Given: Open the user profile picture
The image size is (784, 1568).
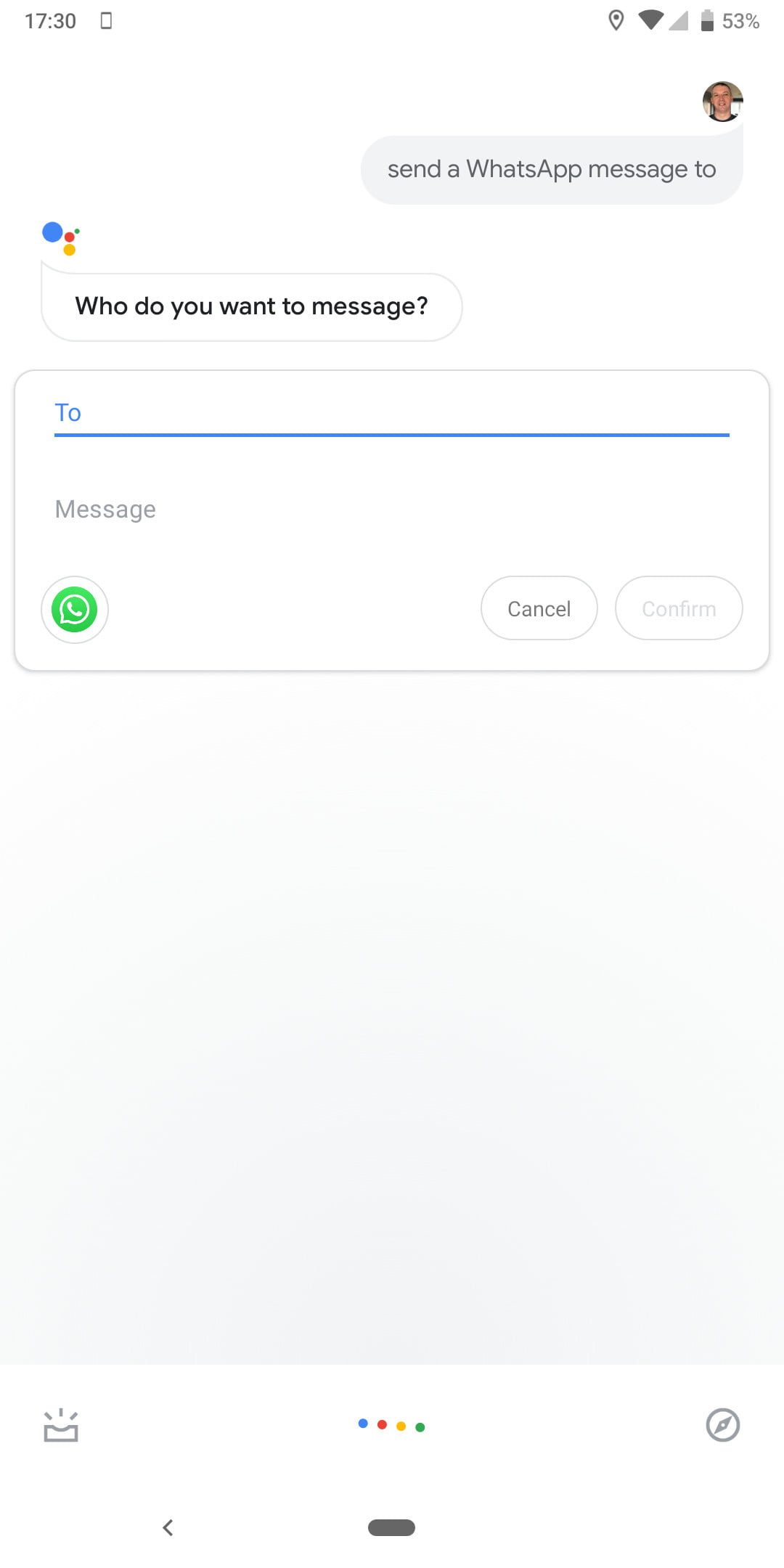Looking at the screenshot, I should click(x=722, y=102).
